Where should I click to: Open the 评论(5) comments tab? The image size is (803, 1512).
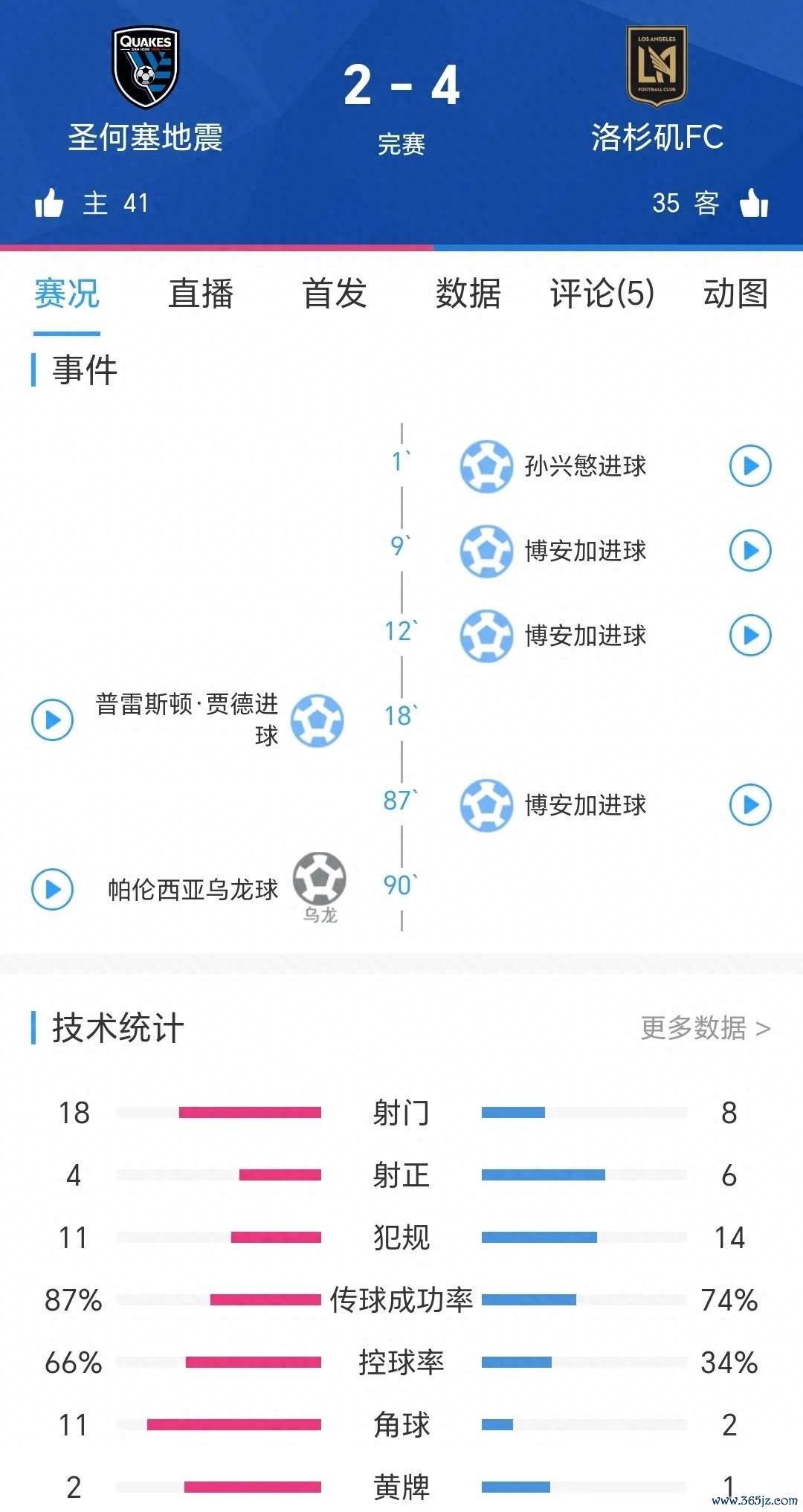[x=602, y=294]
